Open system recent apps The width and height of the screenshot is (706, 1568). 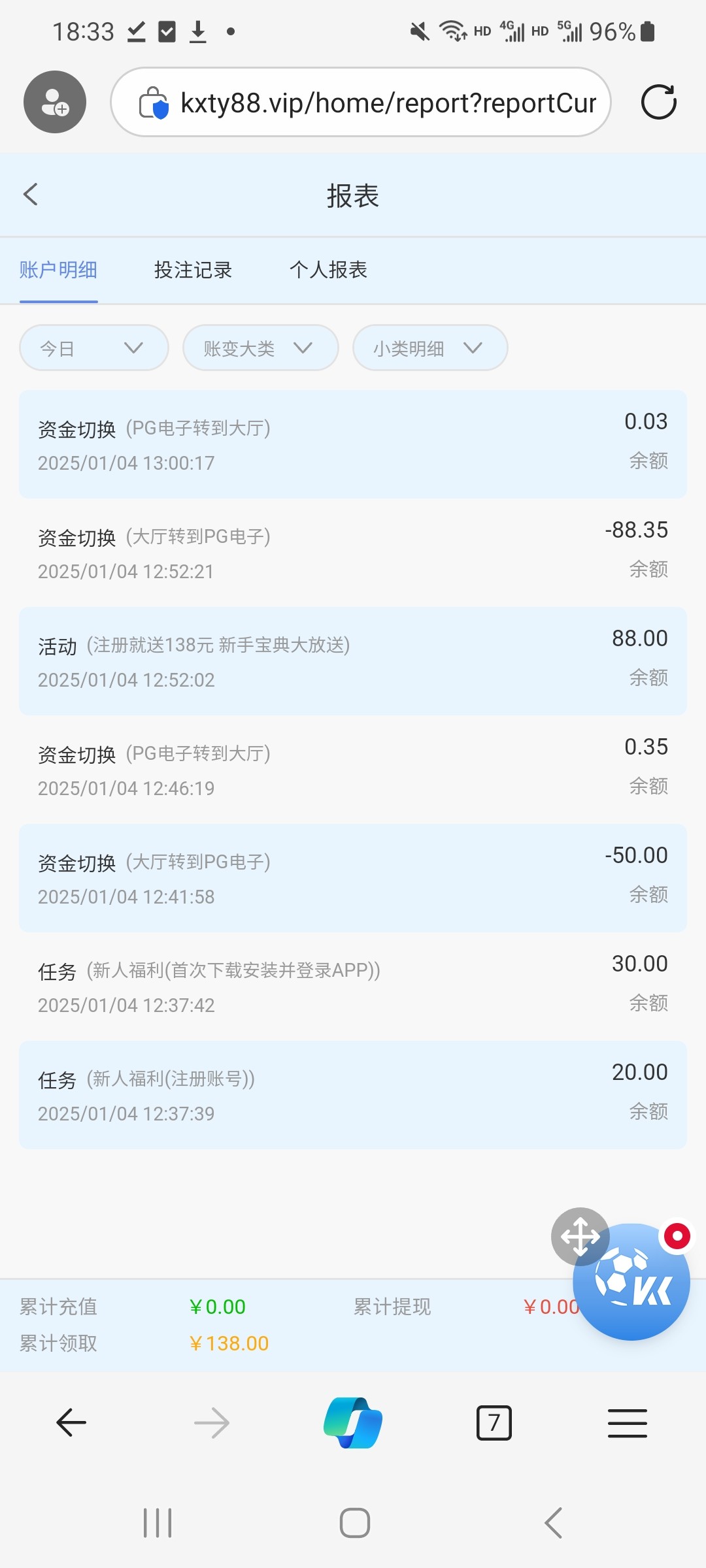(158, 1523)
